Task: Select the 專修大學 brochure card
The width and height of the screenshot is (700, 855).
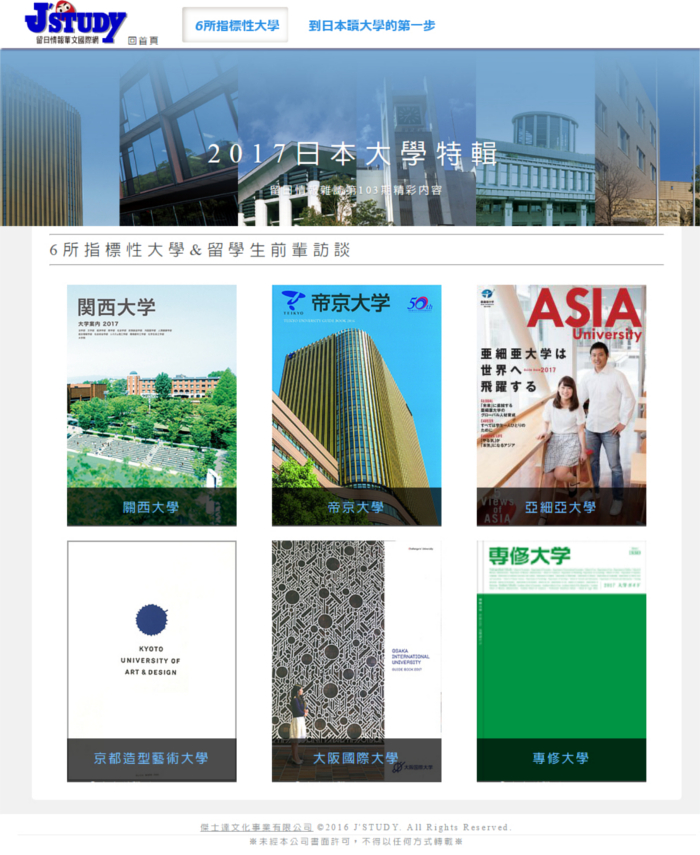Action: (x=561, y=661)
